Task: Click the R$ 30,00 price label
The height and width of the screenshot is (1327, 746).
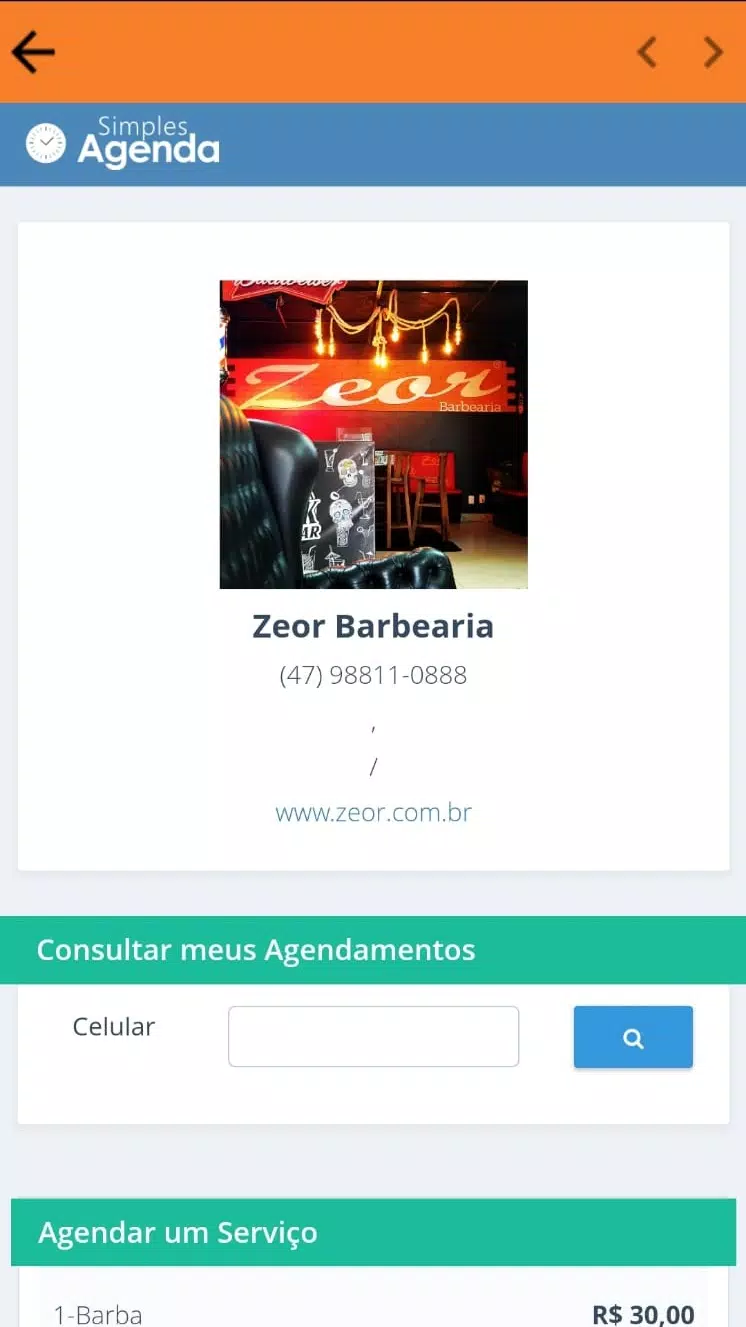Action: (x=655, y=1311)
